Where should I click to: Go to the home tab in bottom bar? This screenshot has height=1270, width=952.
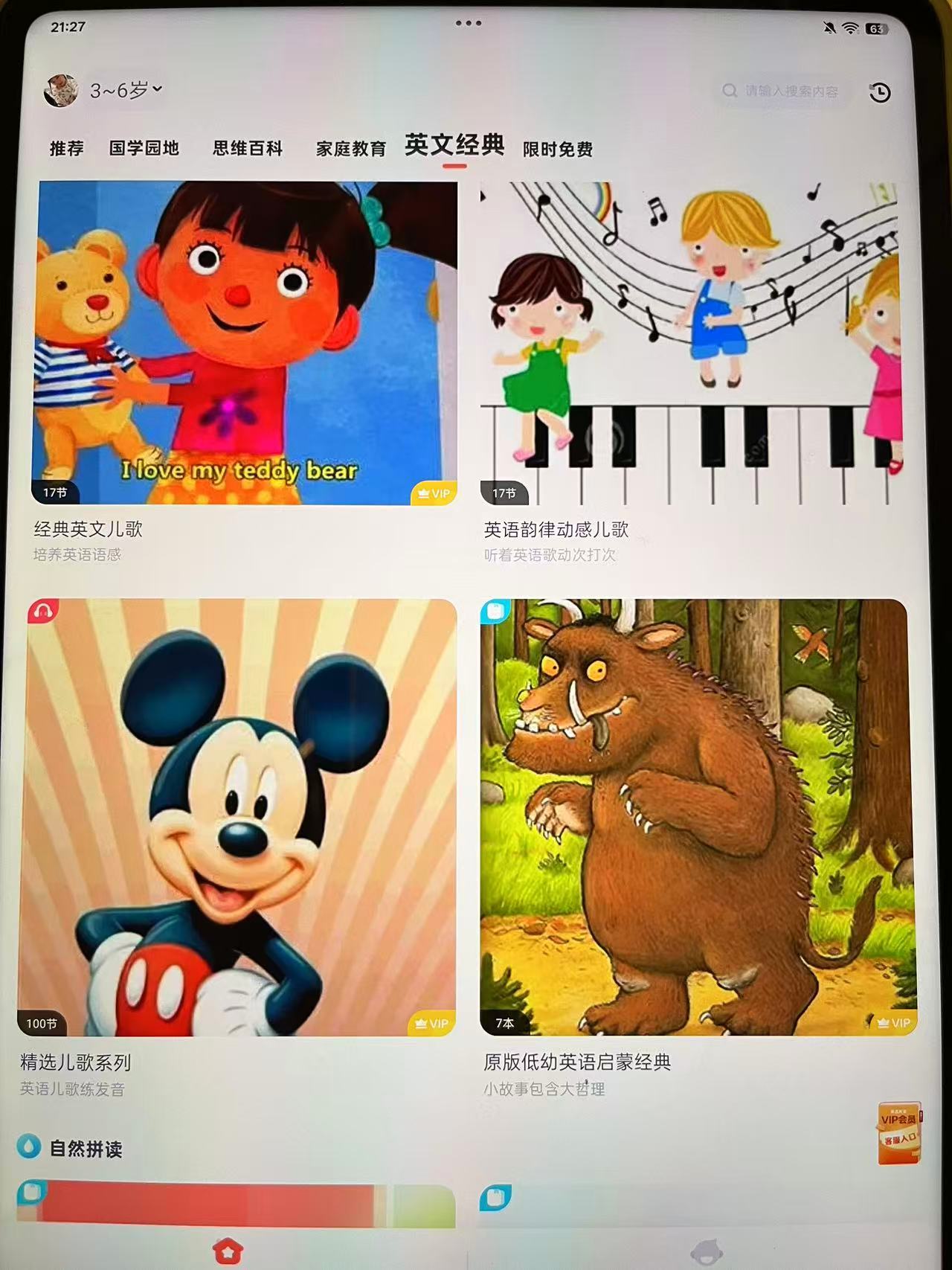228,1250
